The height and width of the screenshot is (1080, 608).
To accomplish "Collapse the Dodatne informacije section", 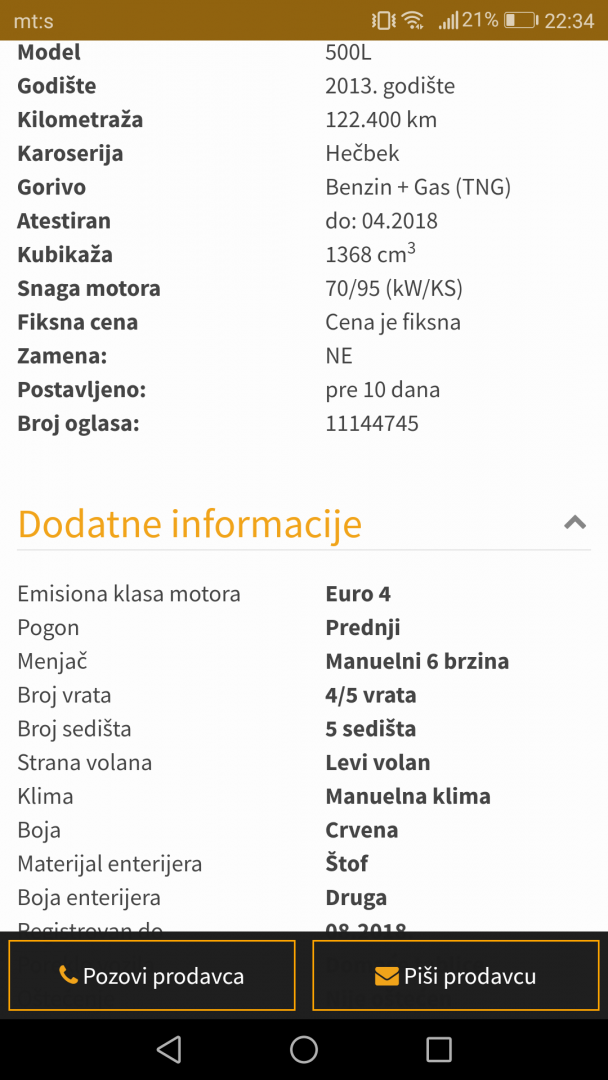I will tap(574, 522).
